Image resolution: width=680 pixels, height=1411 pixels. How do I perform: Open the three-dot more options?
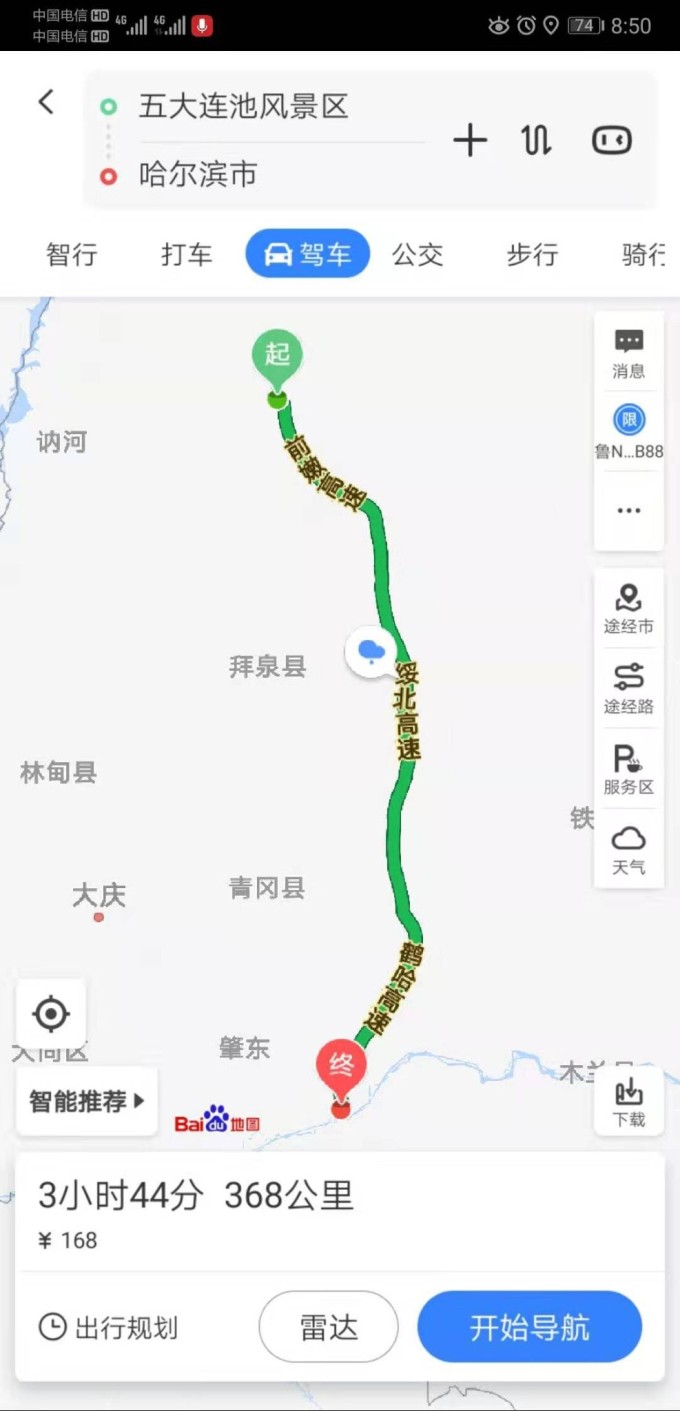click(x=629, y=510)
